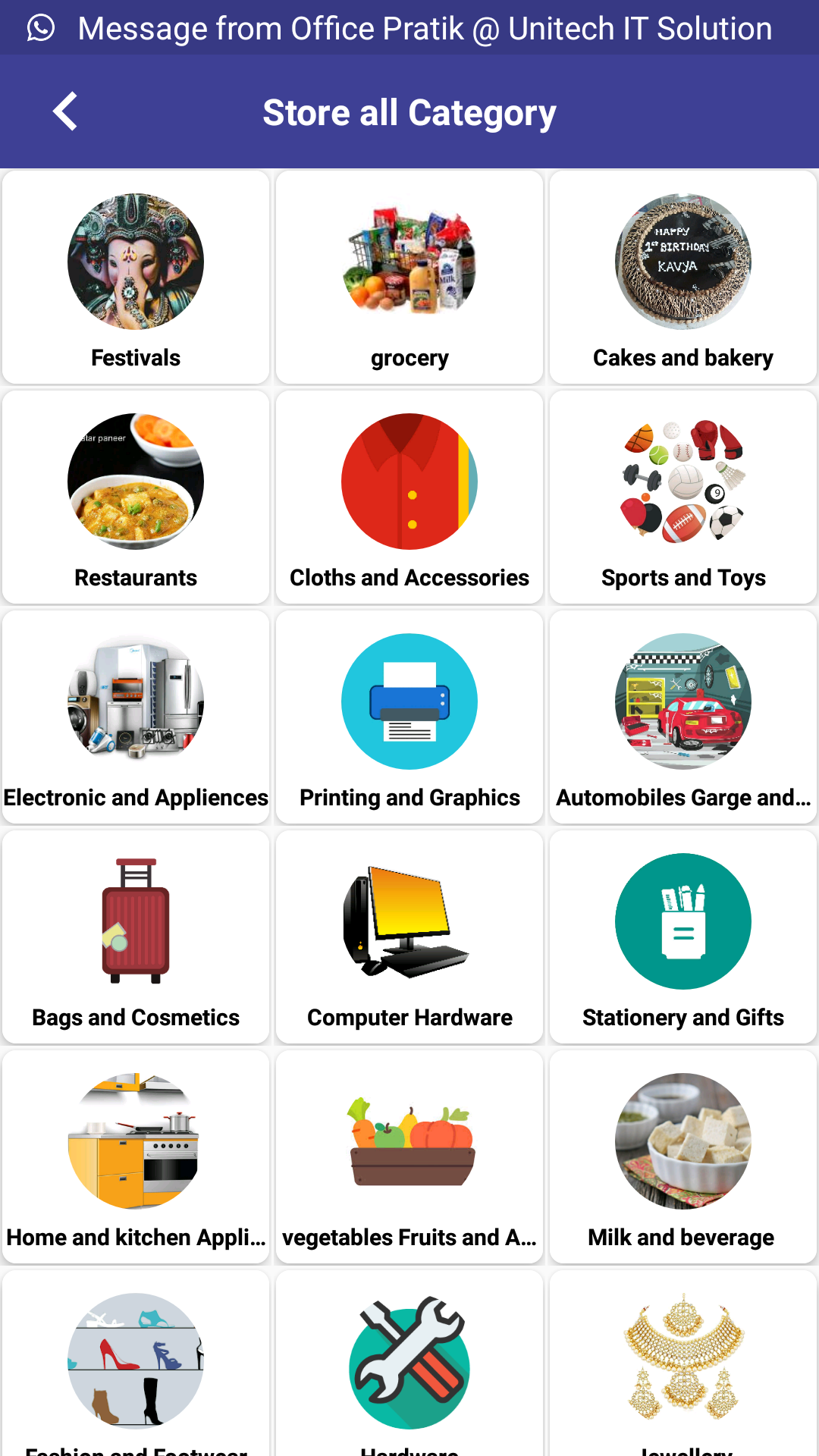The height and width of the screenshot is (1456, 819).
Task: Browse Bags and Cosmetics
Action: [136, 937]
